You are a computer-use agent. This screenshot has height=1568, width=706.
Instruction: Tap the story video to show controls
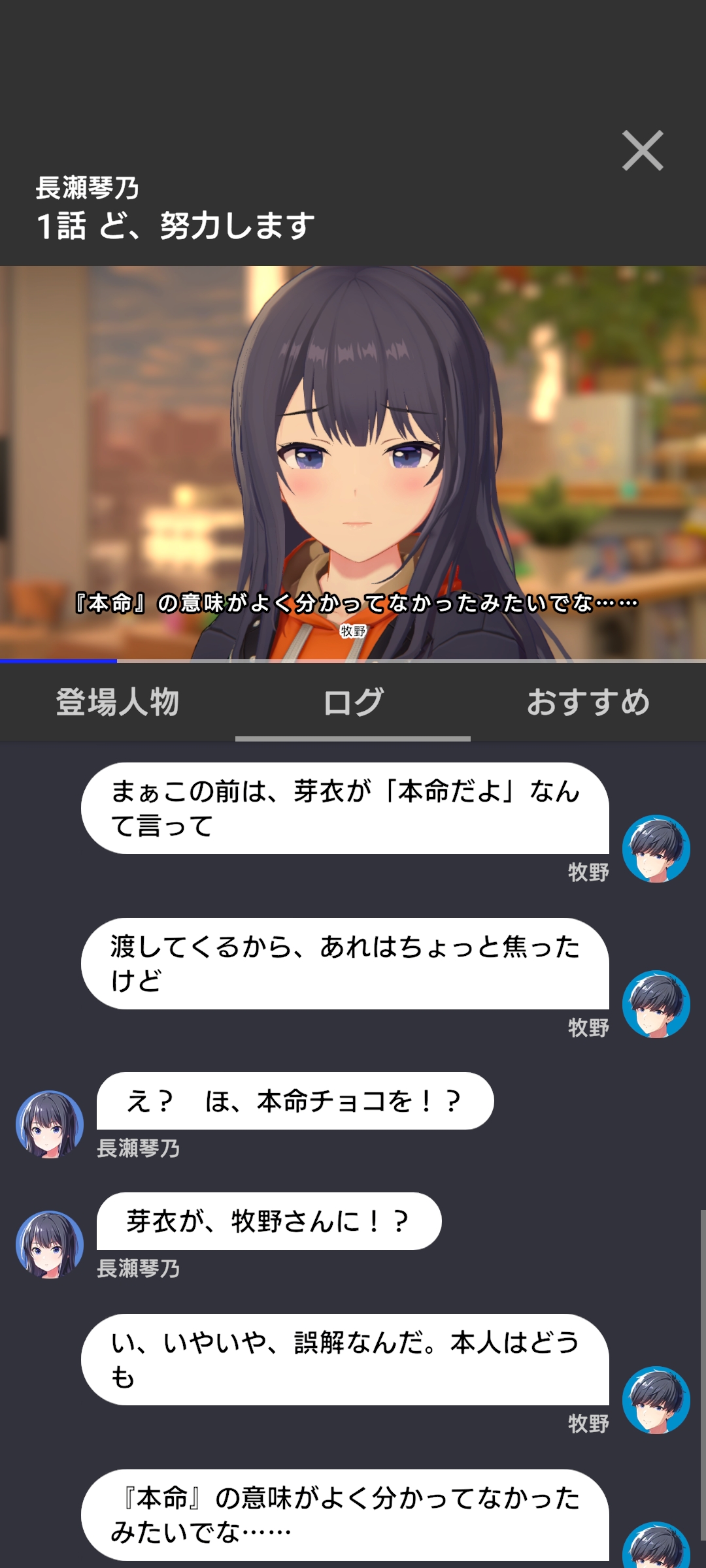click(x=353, y=457)
